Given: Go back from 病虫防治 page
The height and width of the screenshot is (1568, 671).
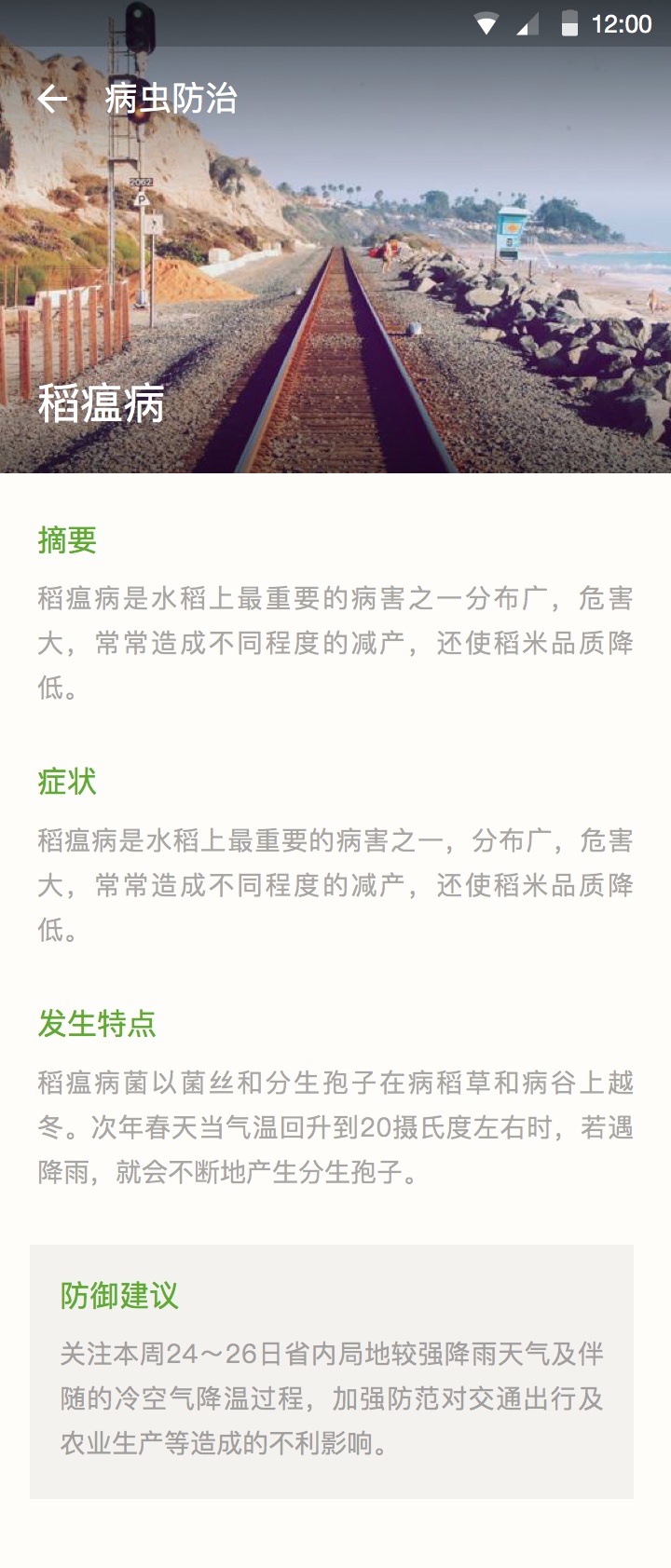Looking at the screenshot, I should (53, 99).
